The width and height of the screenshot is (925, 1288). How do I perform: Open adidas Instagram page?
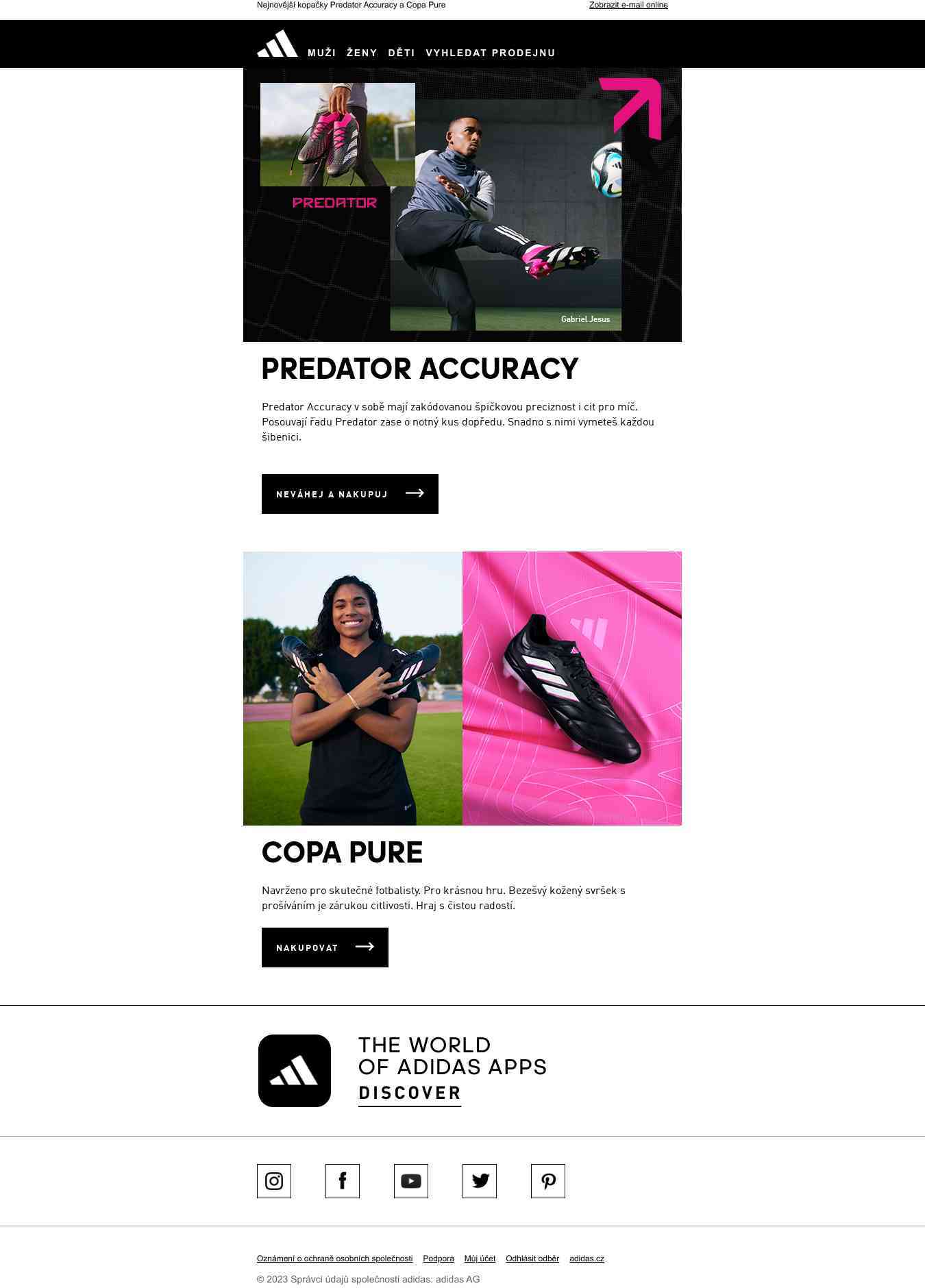point(274,1181)
